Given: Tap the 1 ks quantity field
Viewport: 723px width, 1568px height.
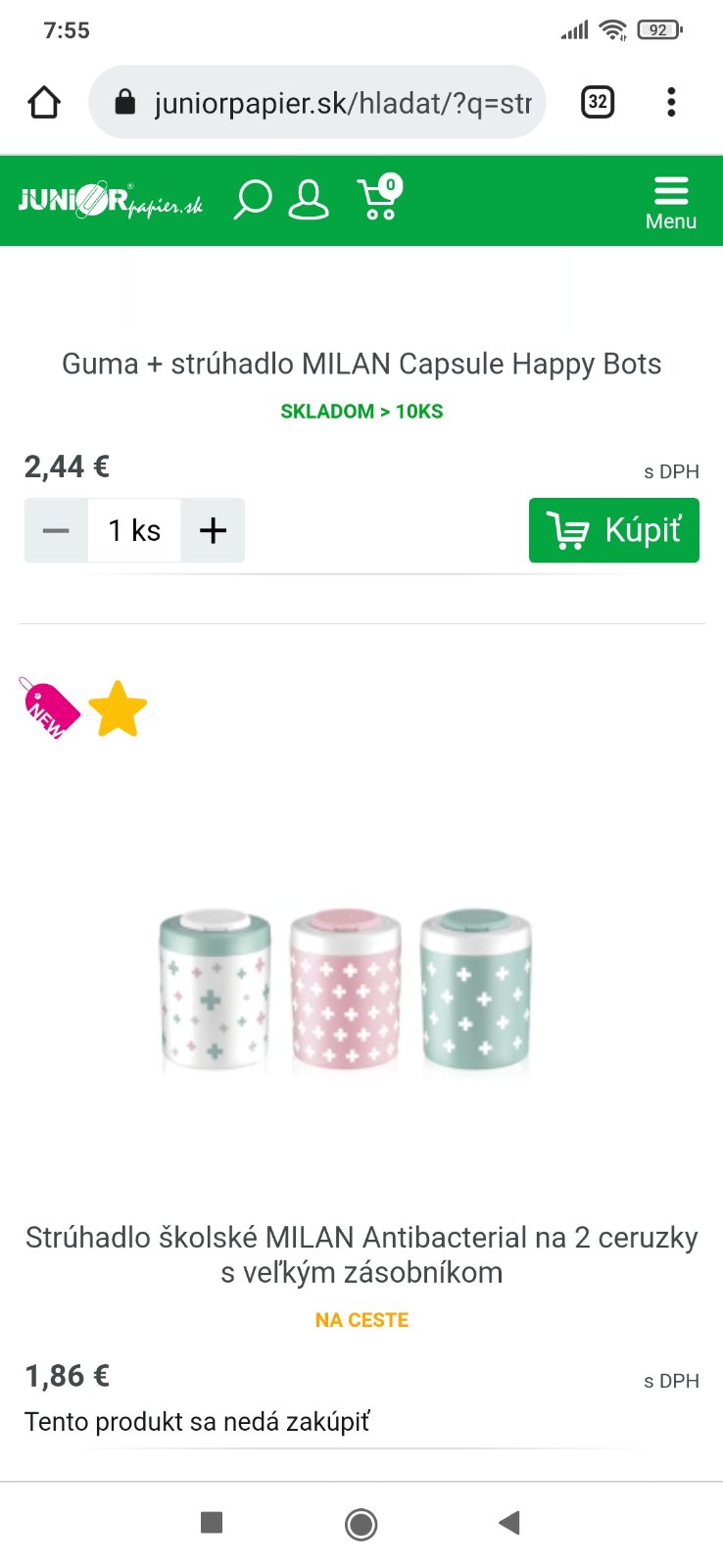Looking at the screenshot, I should tap(134, 530).
